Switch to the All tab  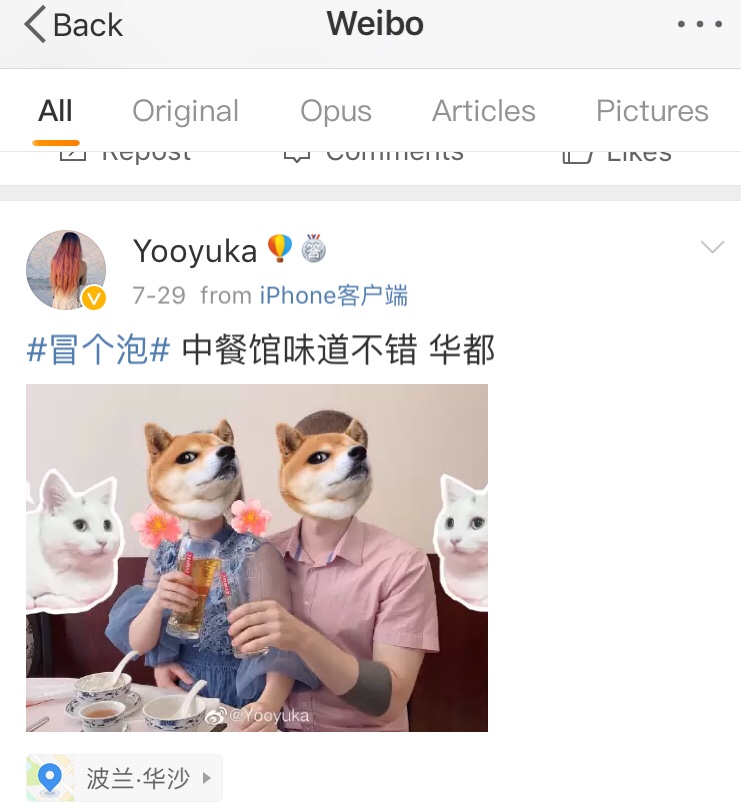(x=55, y=111)
